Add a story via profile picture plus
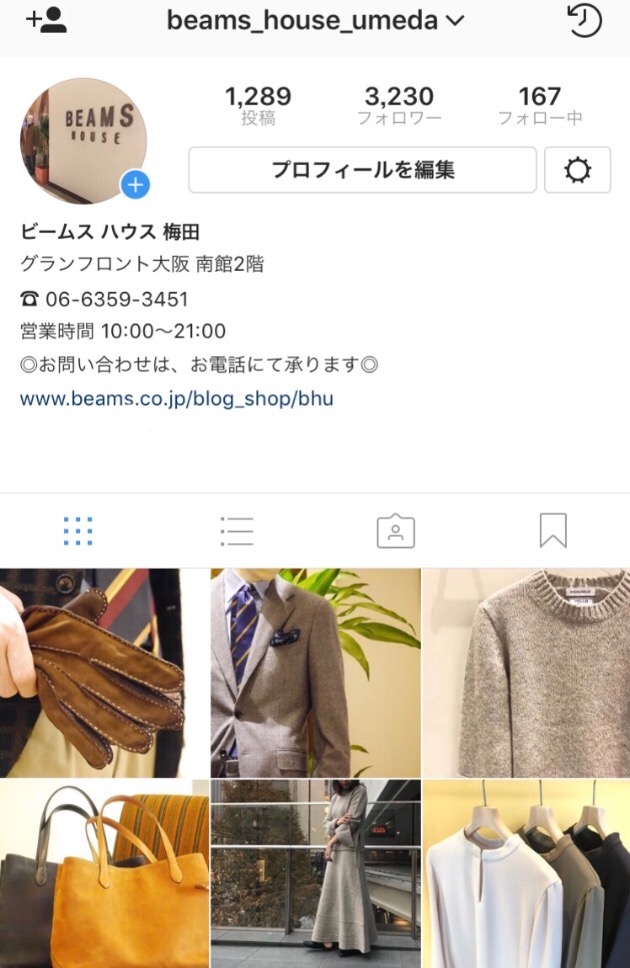This screenshot has height=968, width=630. tap(135, 185)
